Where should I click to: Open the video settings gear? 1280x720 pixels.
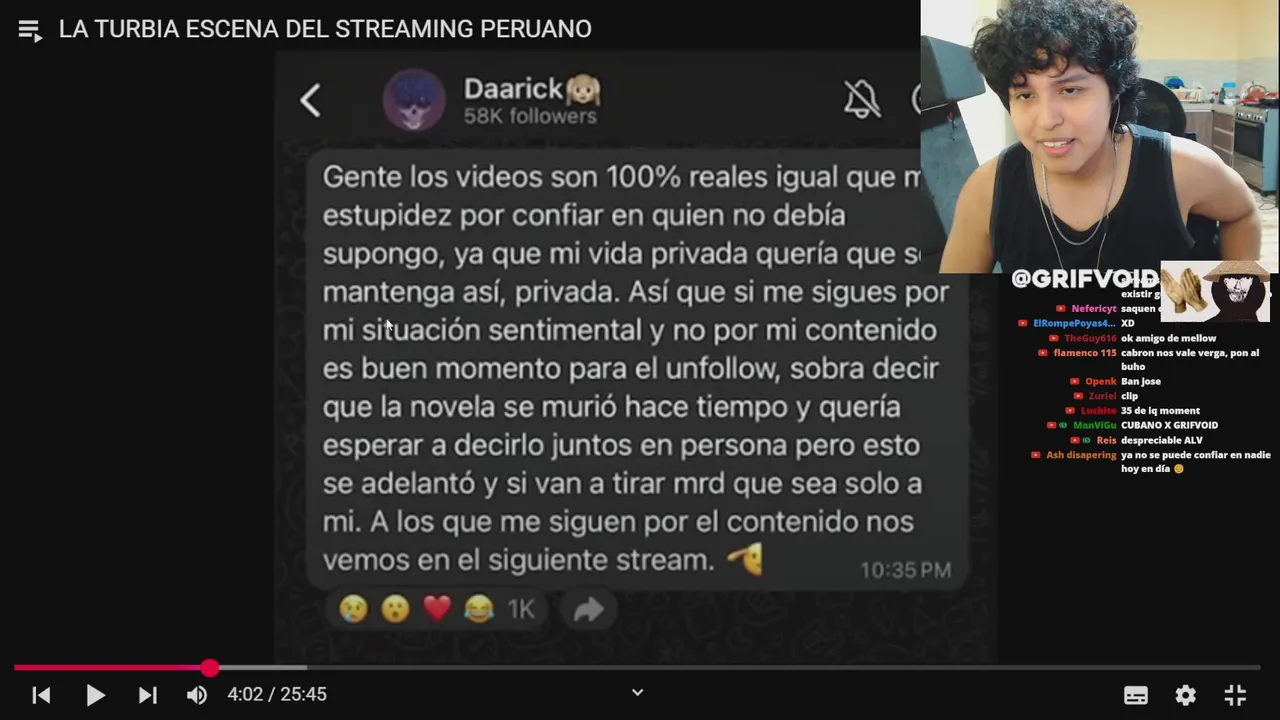point(1185,695)
